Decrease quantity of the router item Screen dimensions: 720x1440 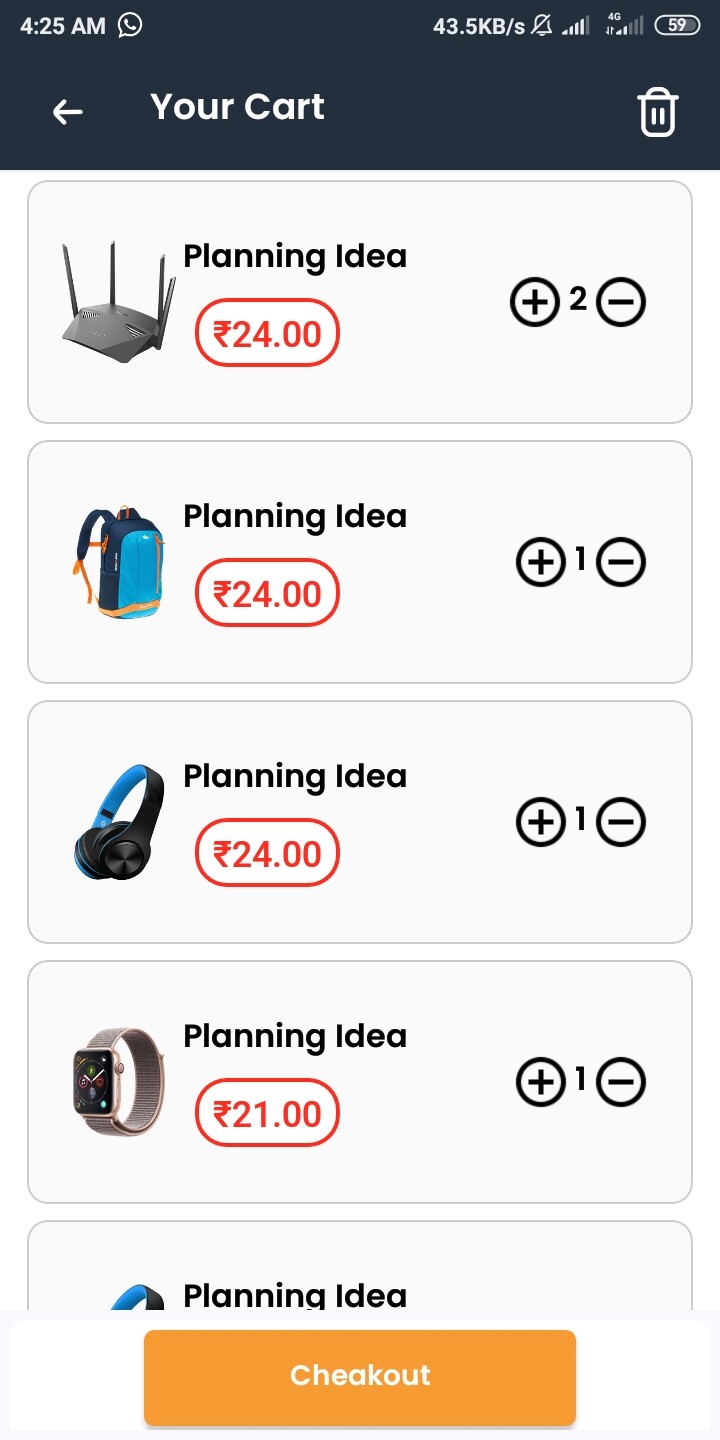621,302
